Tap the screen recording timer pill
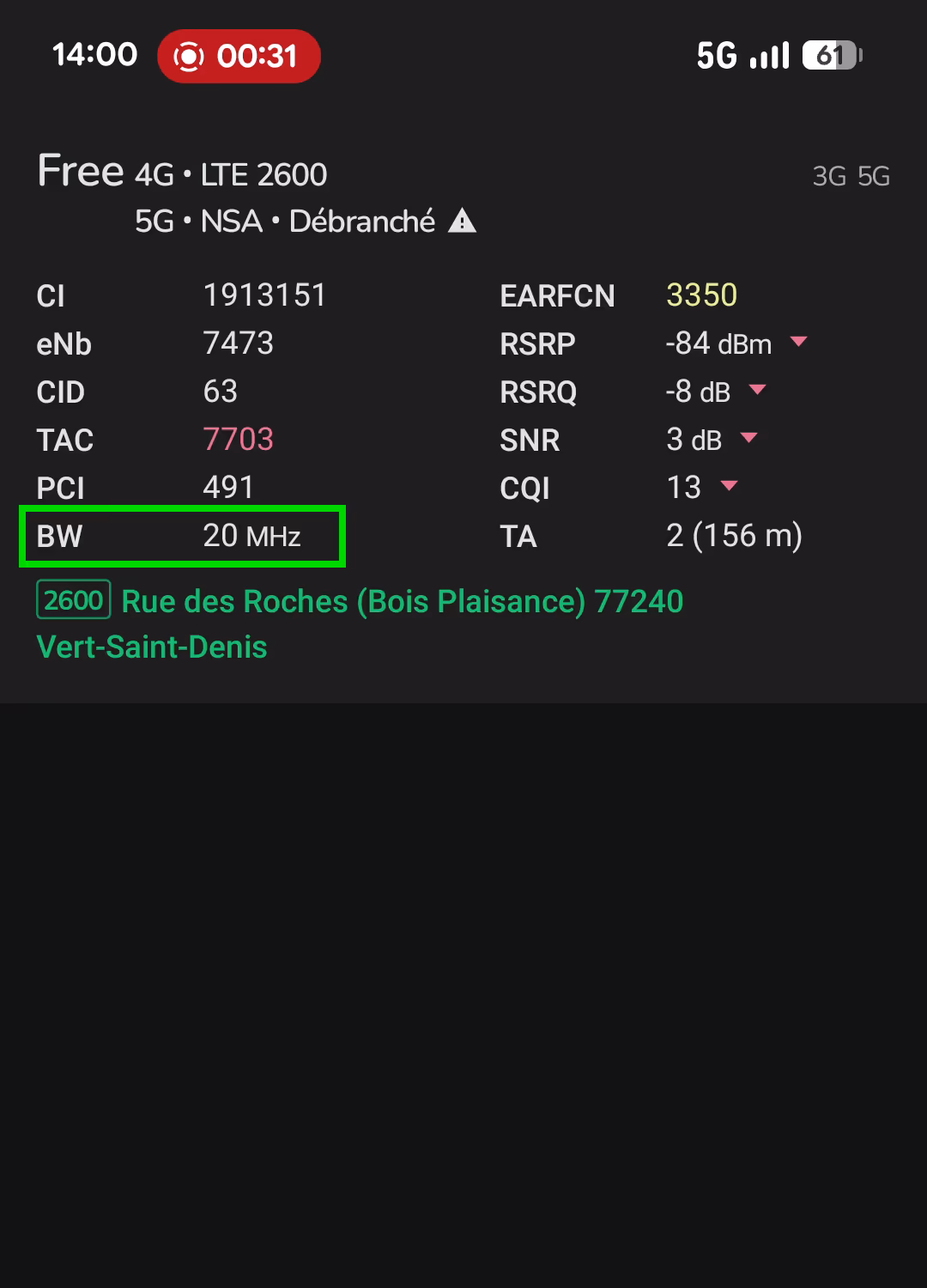Image resolution: width=927 pixels, height=1288 pixels. pos(239,57)
